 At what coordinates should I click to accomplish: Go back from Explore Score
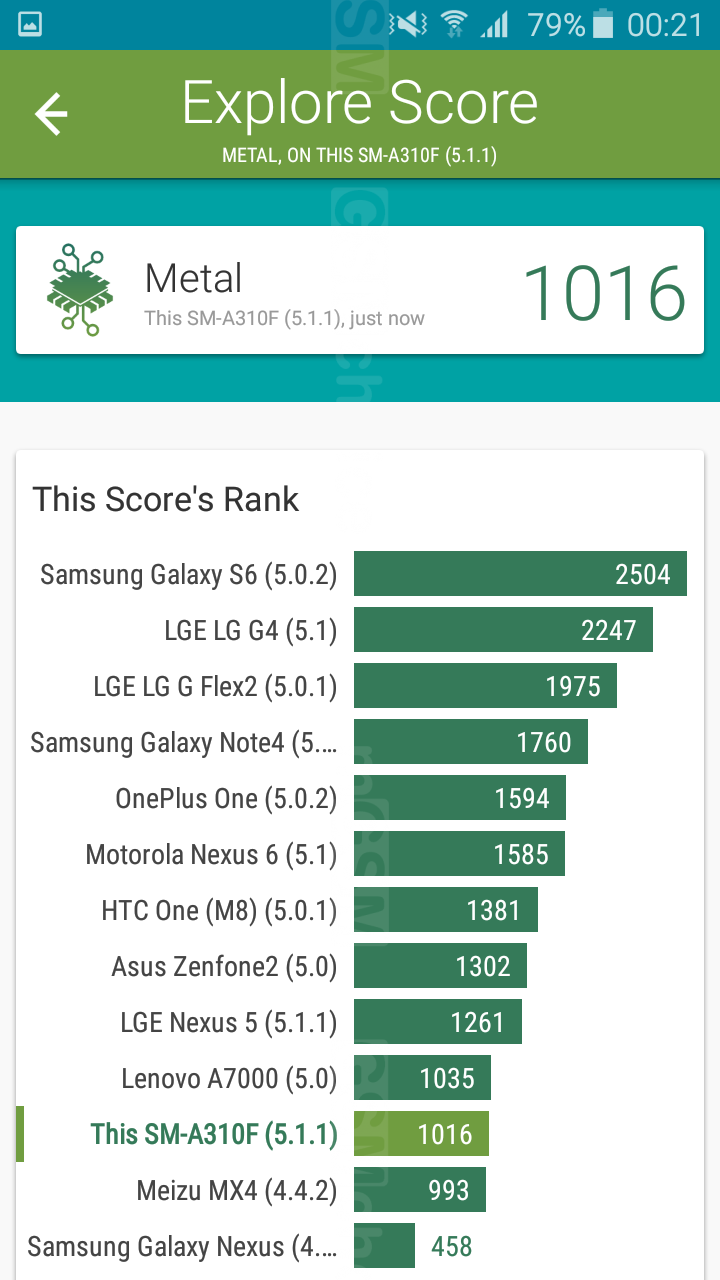[51, 115]
